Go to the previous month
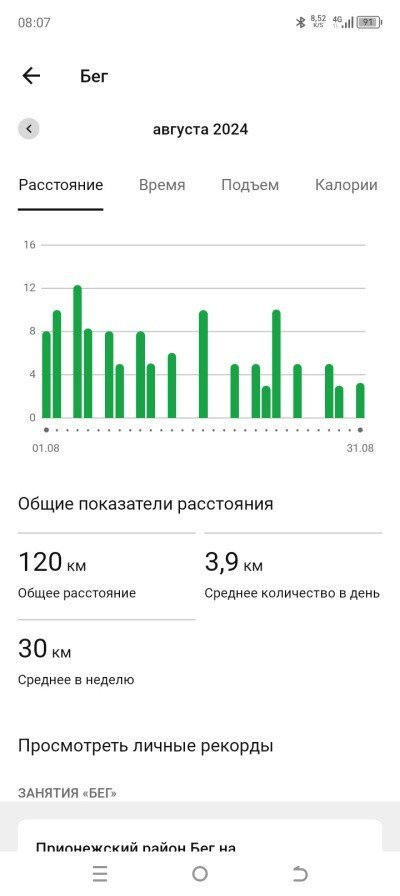 [x=29, y=129]
